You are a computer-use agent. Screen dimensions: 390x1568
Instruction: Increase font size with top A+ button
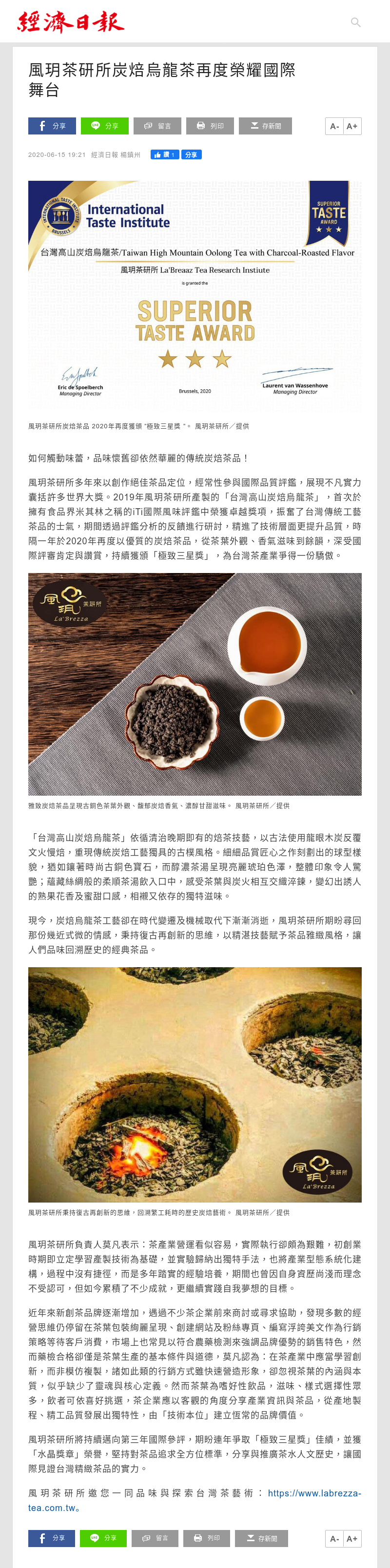click(x=352, y=126)
